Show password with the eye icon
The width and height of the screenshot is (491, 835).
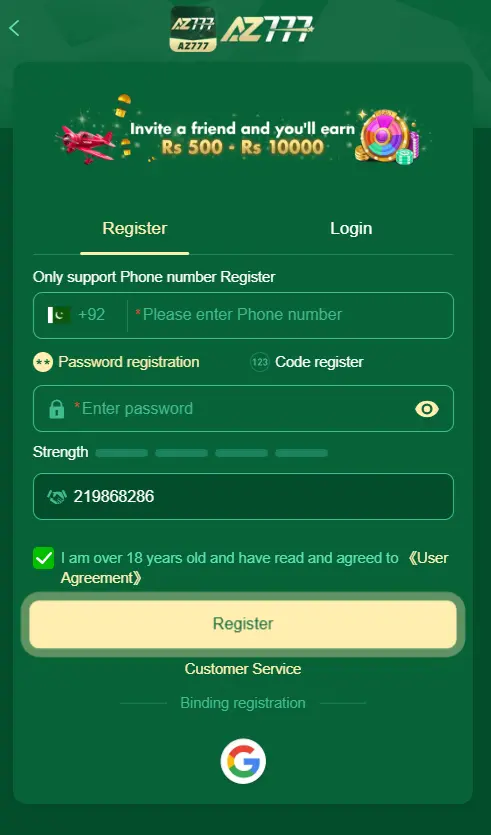[427, 409]
